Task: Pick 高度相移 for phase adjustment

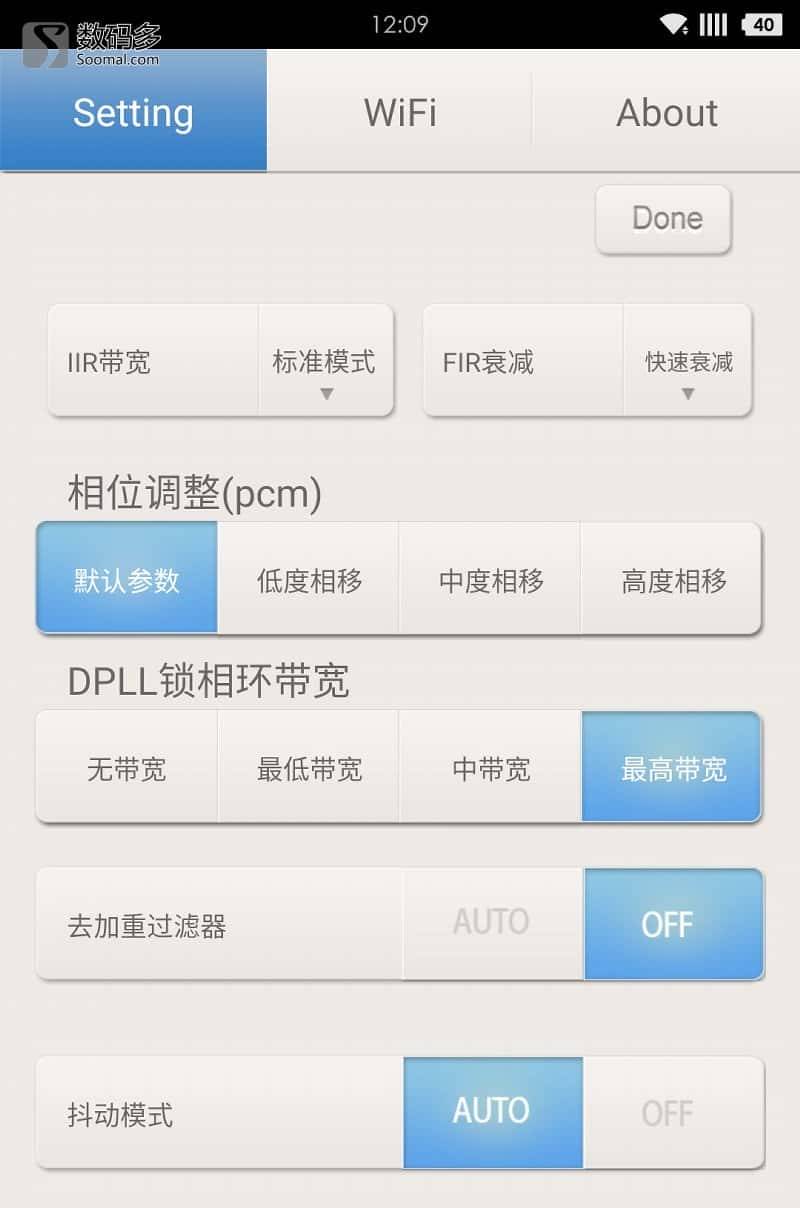Action: pyautogui.click(x=672, y=577)
